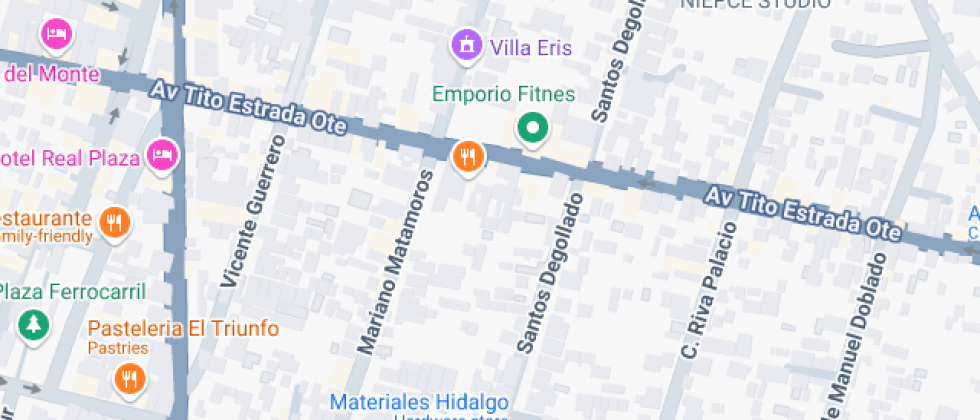Screen dimensions: 980x420
Task: Open the Villa Eris map marker
Action: [467, 47]
